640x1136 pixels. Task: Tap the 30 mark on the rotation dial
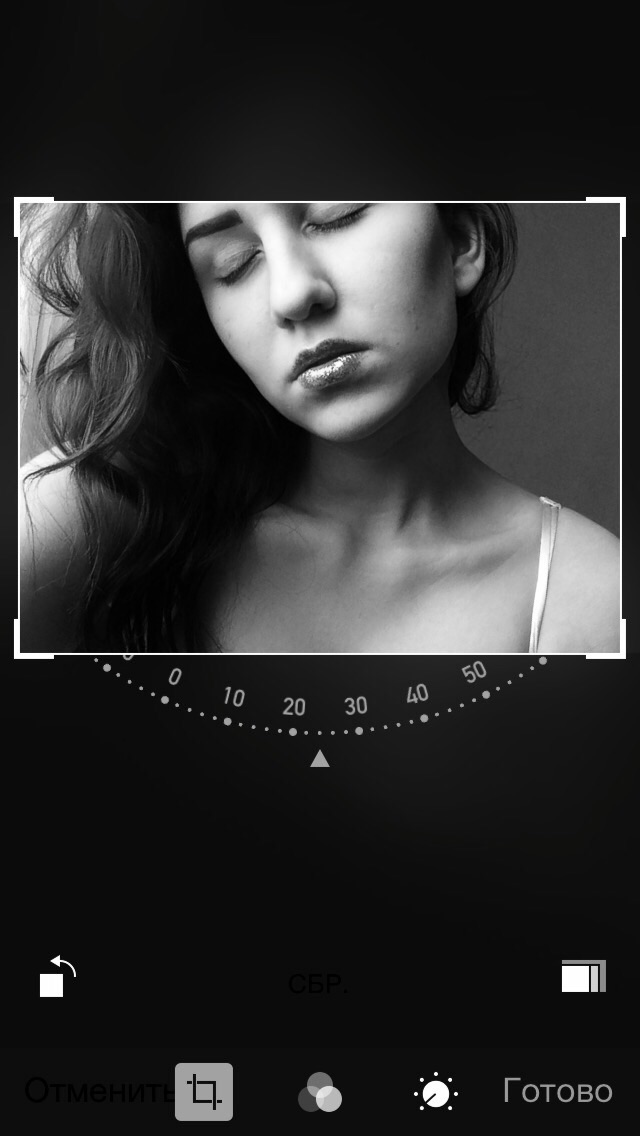[356, 707]
